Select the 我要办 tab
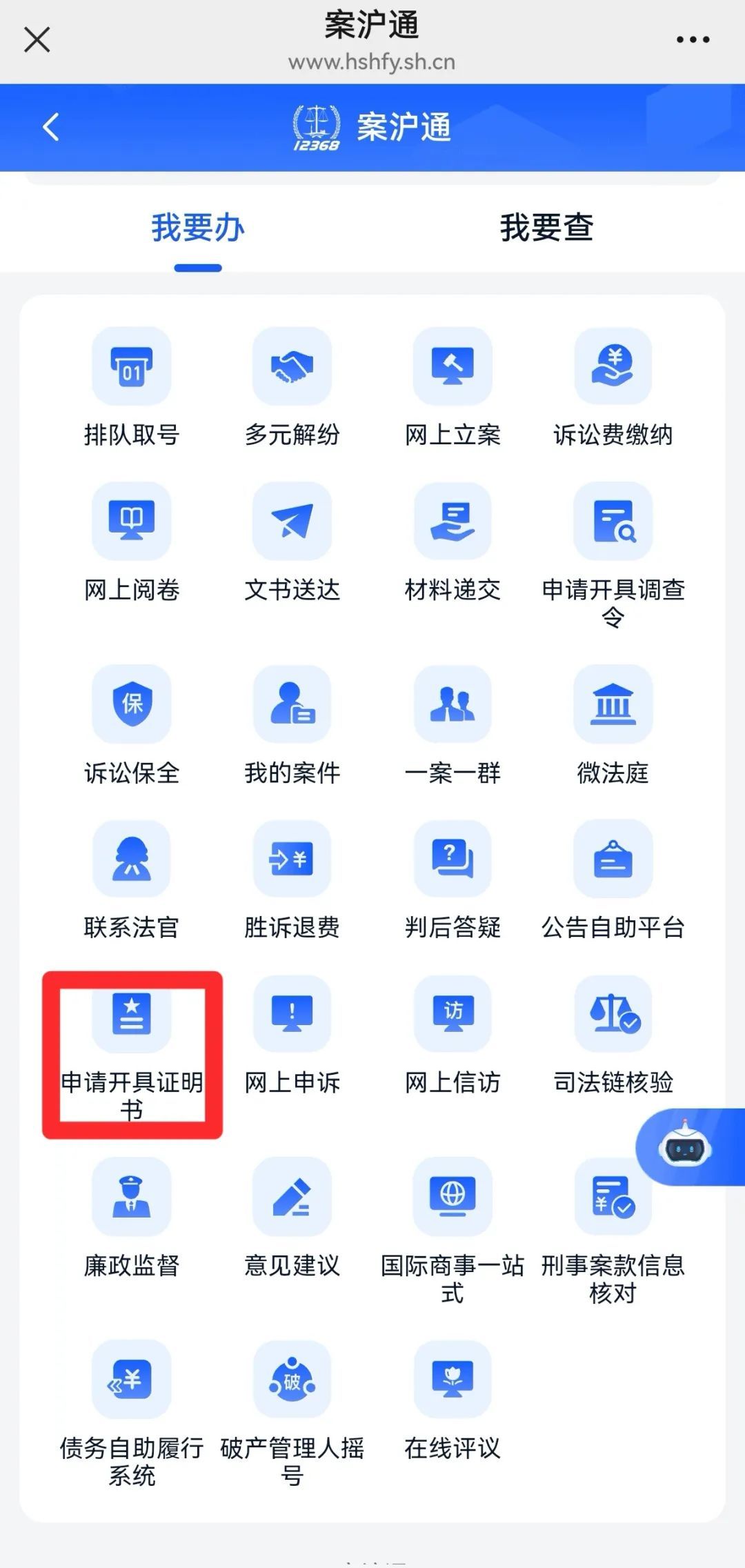Image resolution: width=745 pixels, height=1568 pixels. 198,228
